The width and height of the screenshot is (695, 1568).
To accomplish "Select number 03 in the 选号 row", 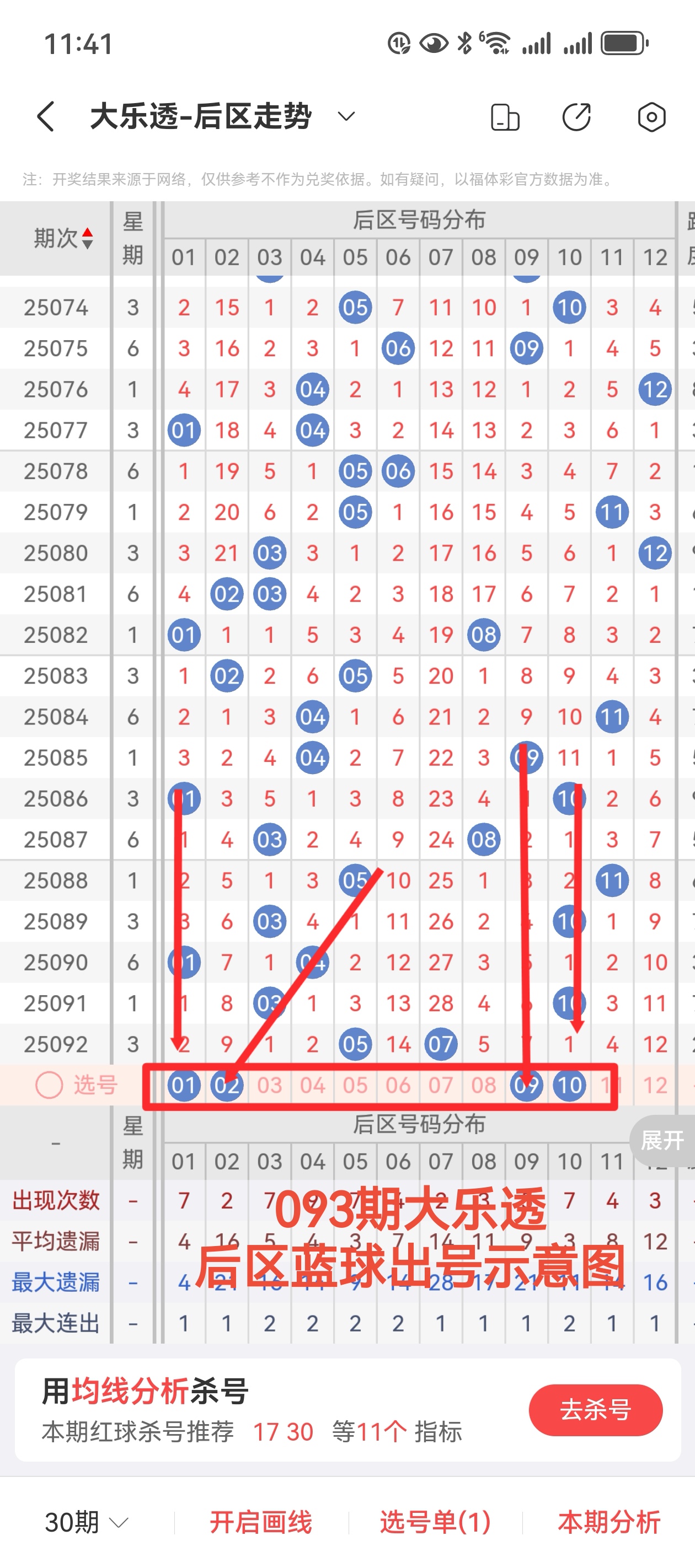I will [x=269, y=1084].
